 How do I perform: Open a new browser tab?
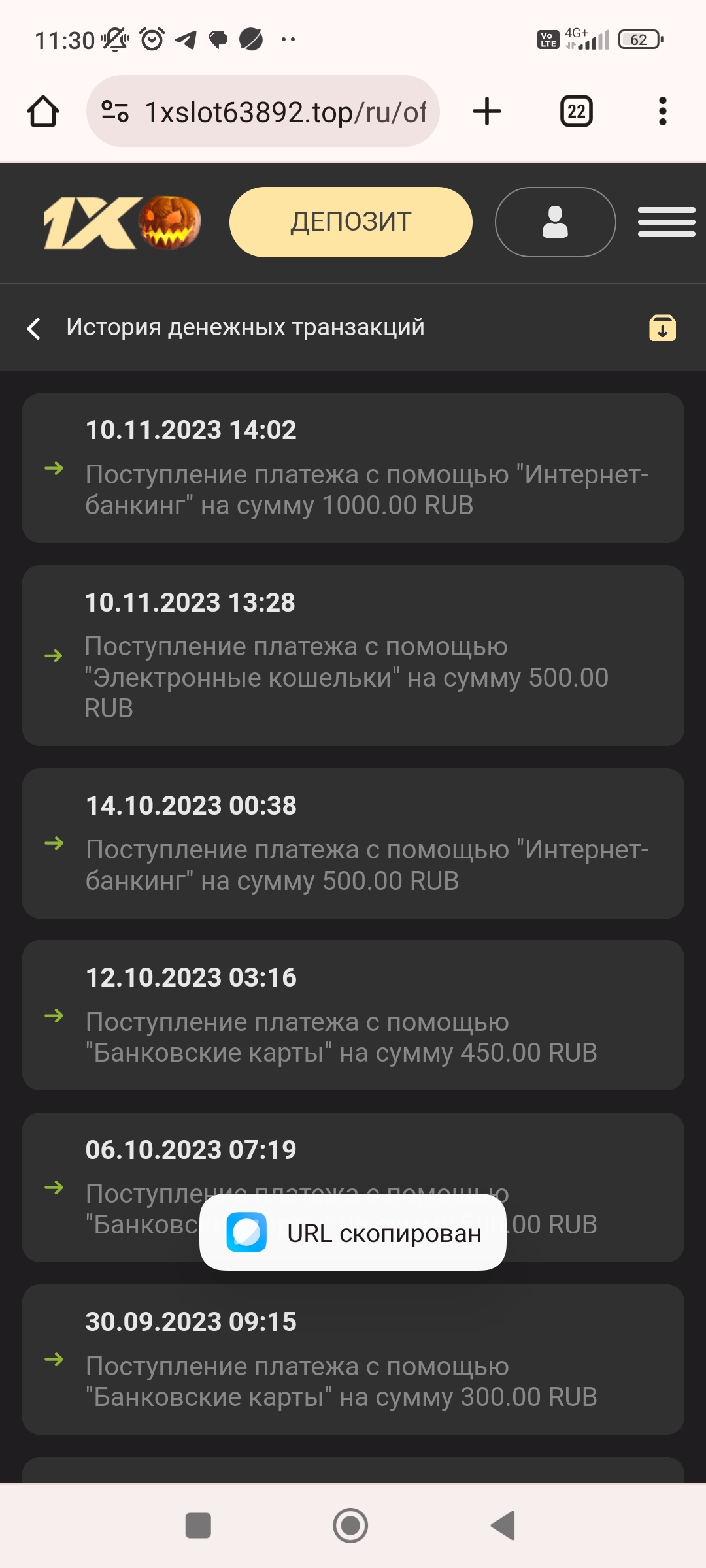click(x=487, y=111)
